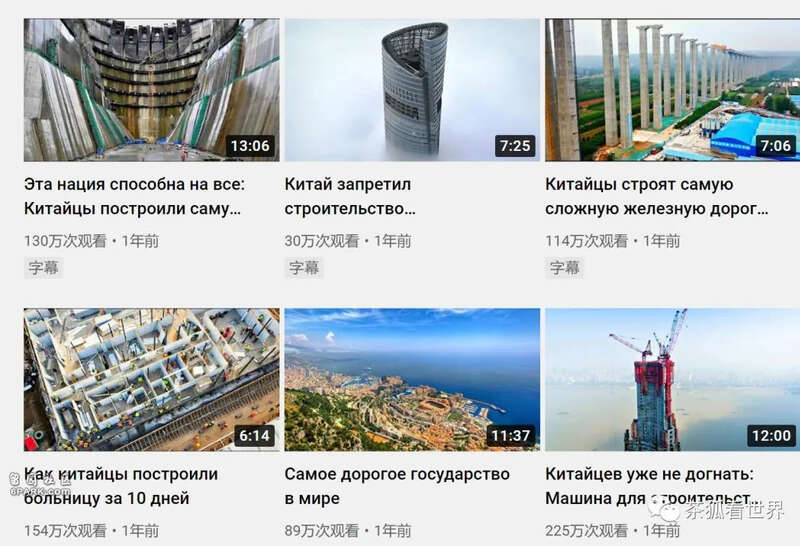Play the video "Китайцев уже не догнать"
The image size is (800, 546).
[671, 380]
